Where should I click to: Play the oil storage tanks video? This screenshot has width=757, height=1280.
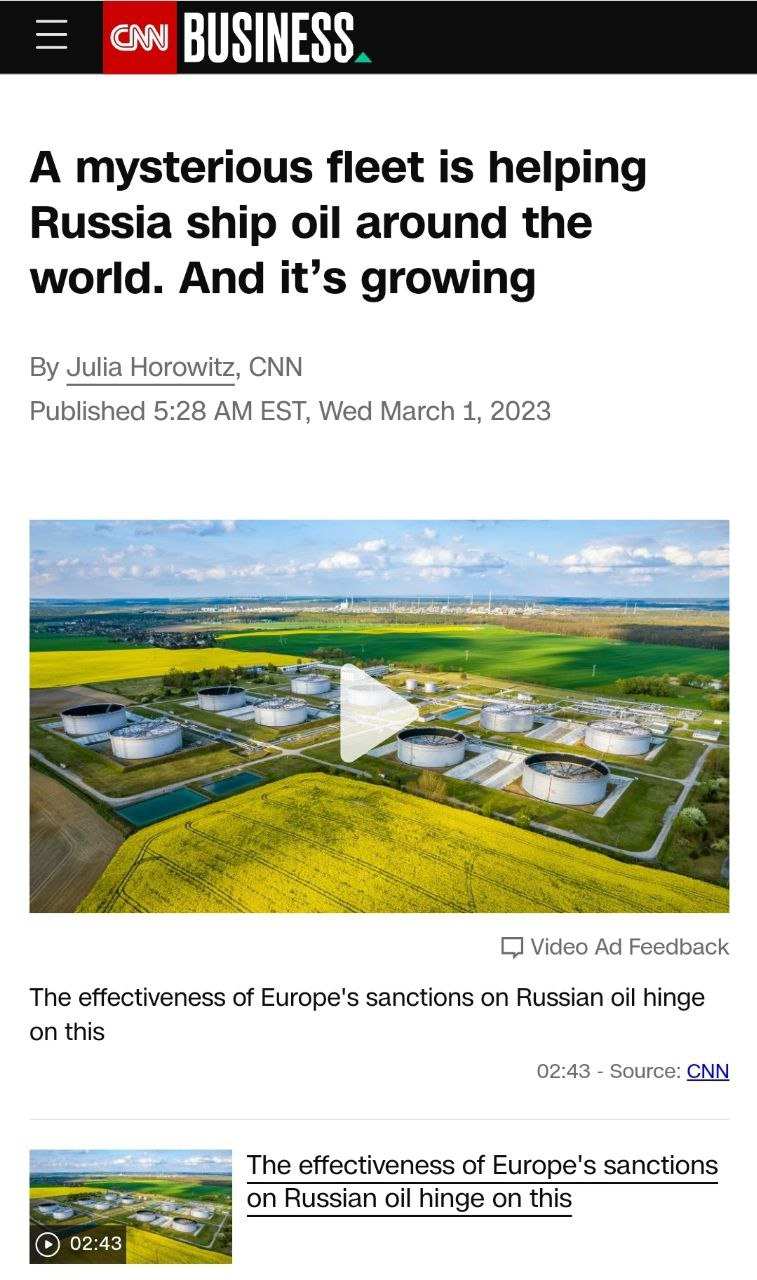378,714
